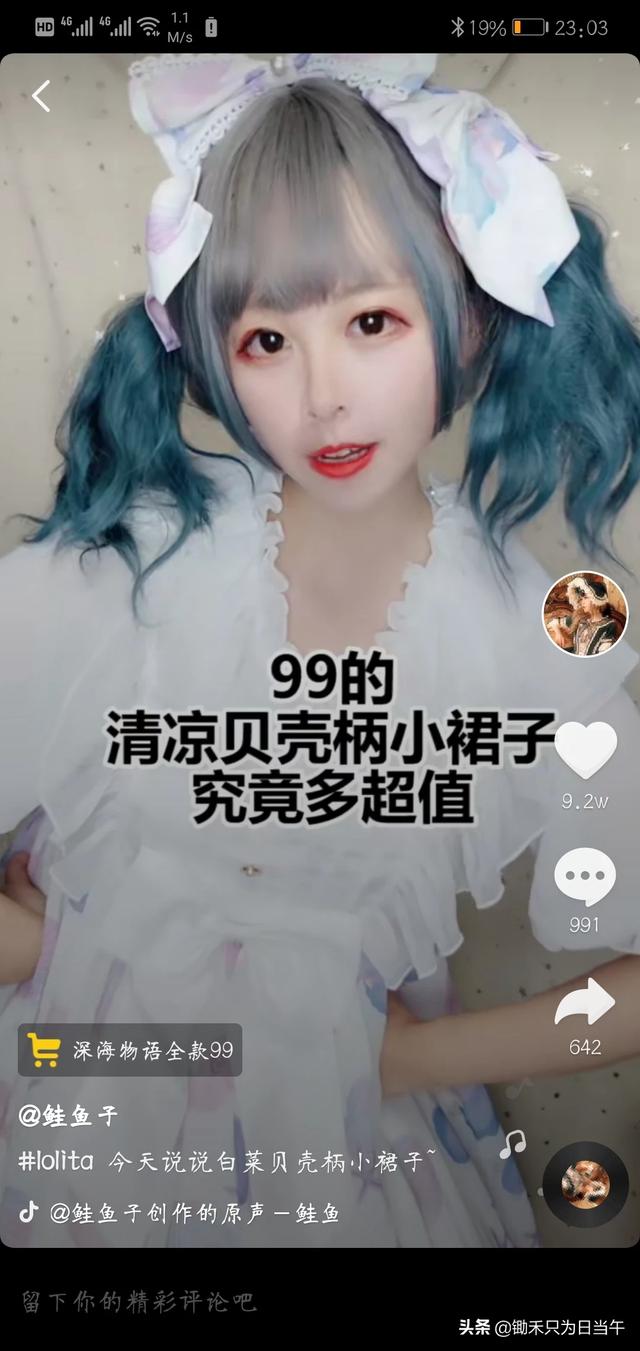Open the comments bubble icon
This screenshot has height=1351, width=640.
click(x=585, y=876)
